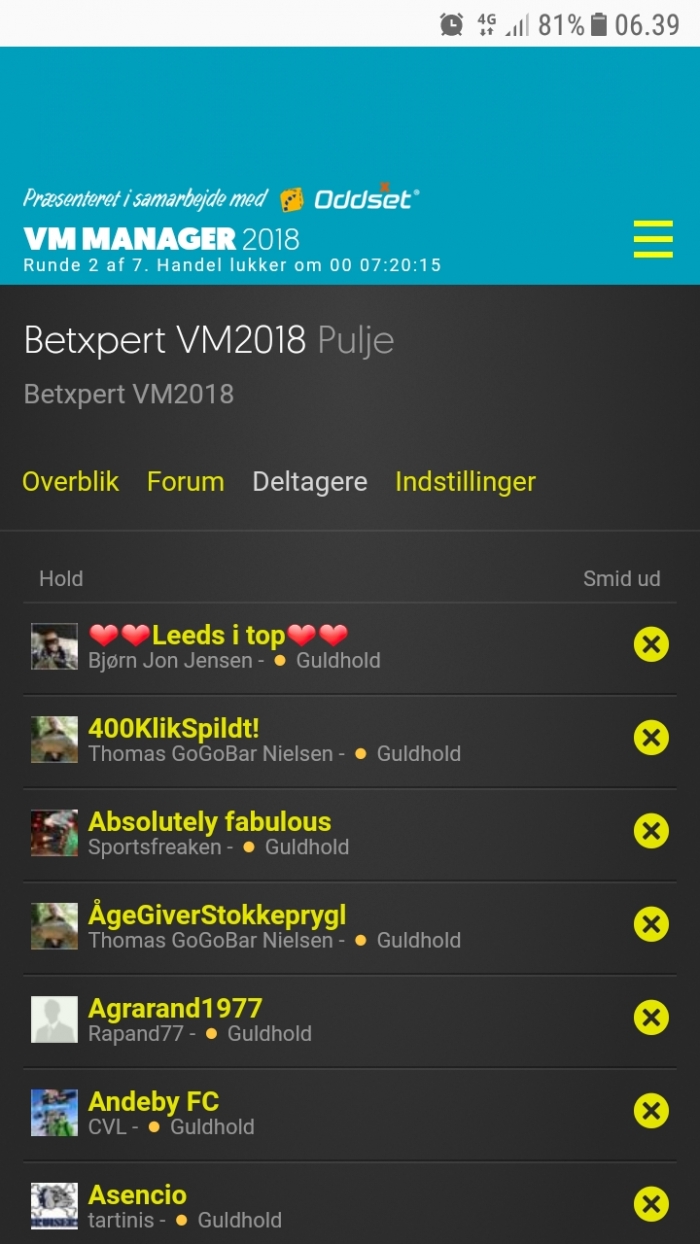This screenshot has width=700, height=1244.
Task: View the 400KlikSpildt! team
Action: (x=173, y=728)
